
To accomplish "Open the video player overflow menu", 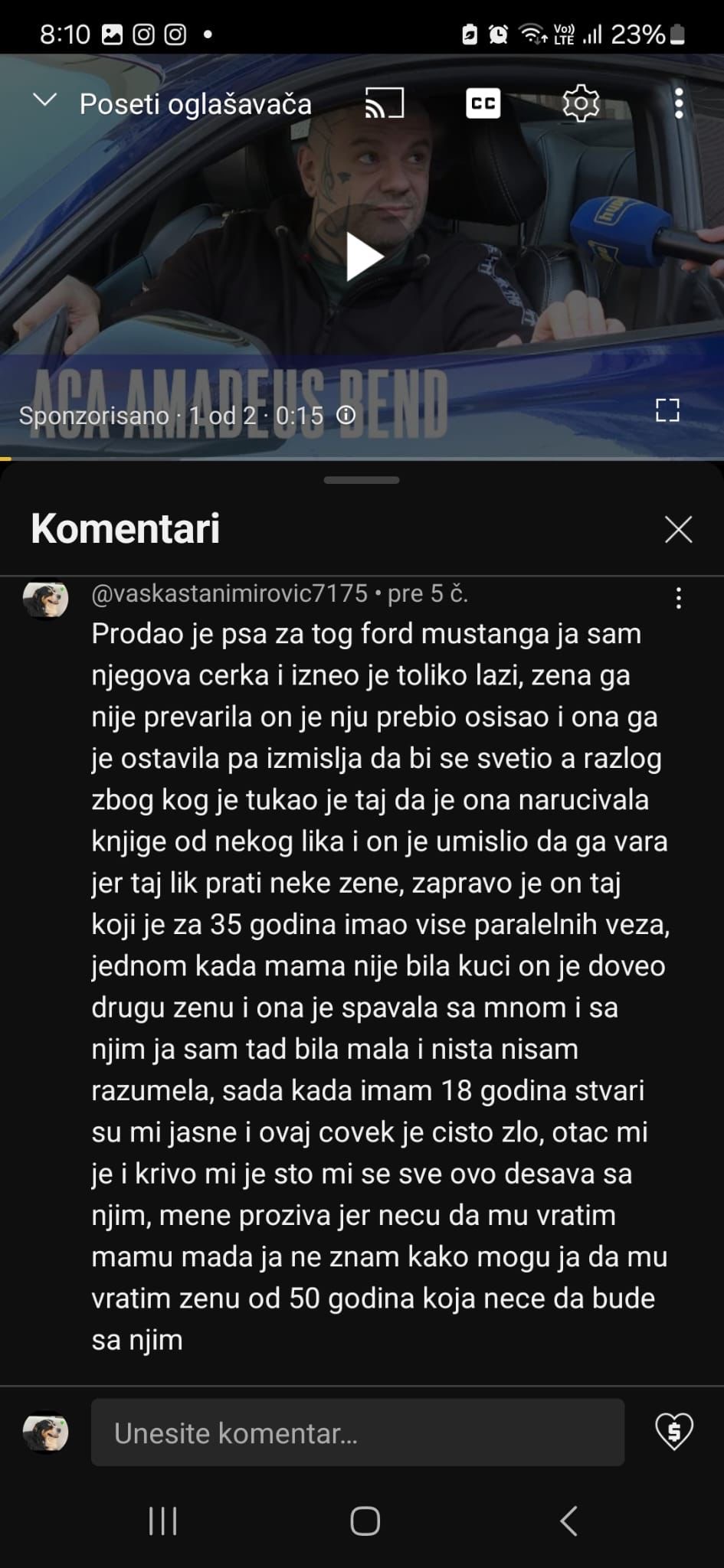I will pyautogui.click(x=678, y=103).
